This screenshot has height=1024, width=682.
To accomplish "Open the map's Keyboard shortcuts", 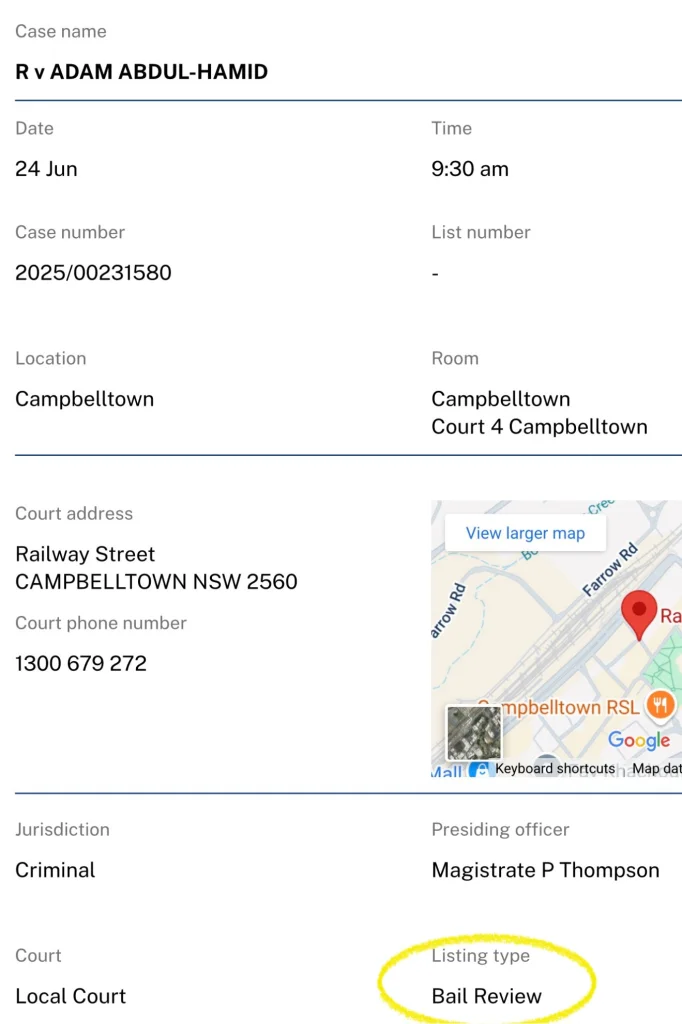I will click(x=555, y=768).
